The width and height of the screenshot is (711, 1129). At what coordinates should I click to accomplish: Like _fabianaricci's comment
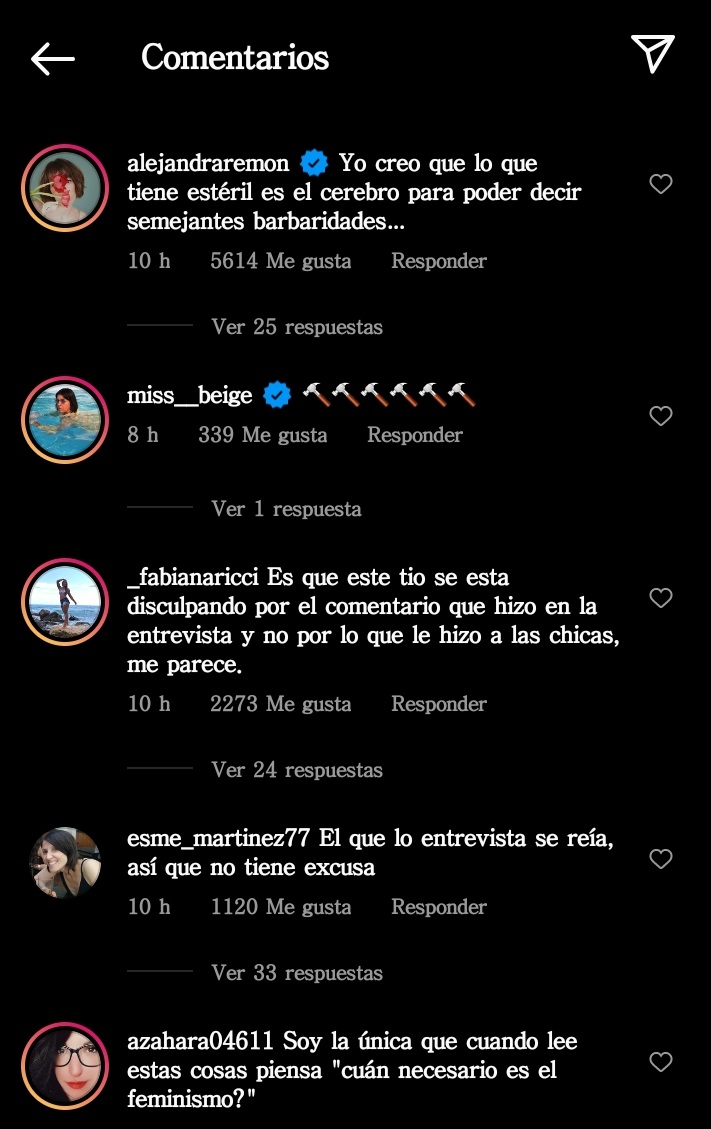[x=661, y=598]
